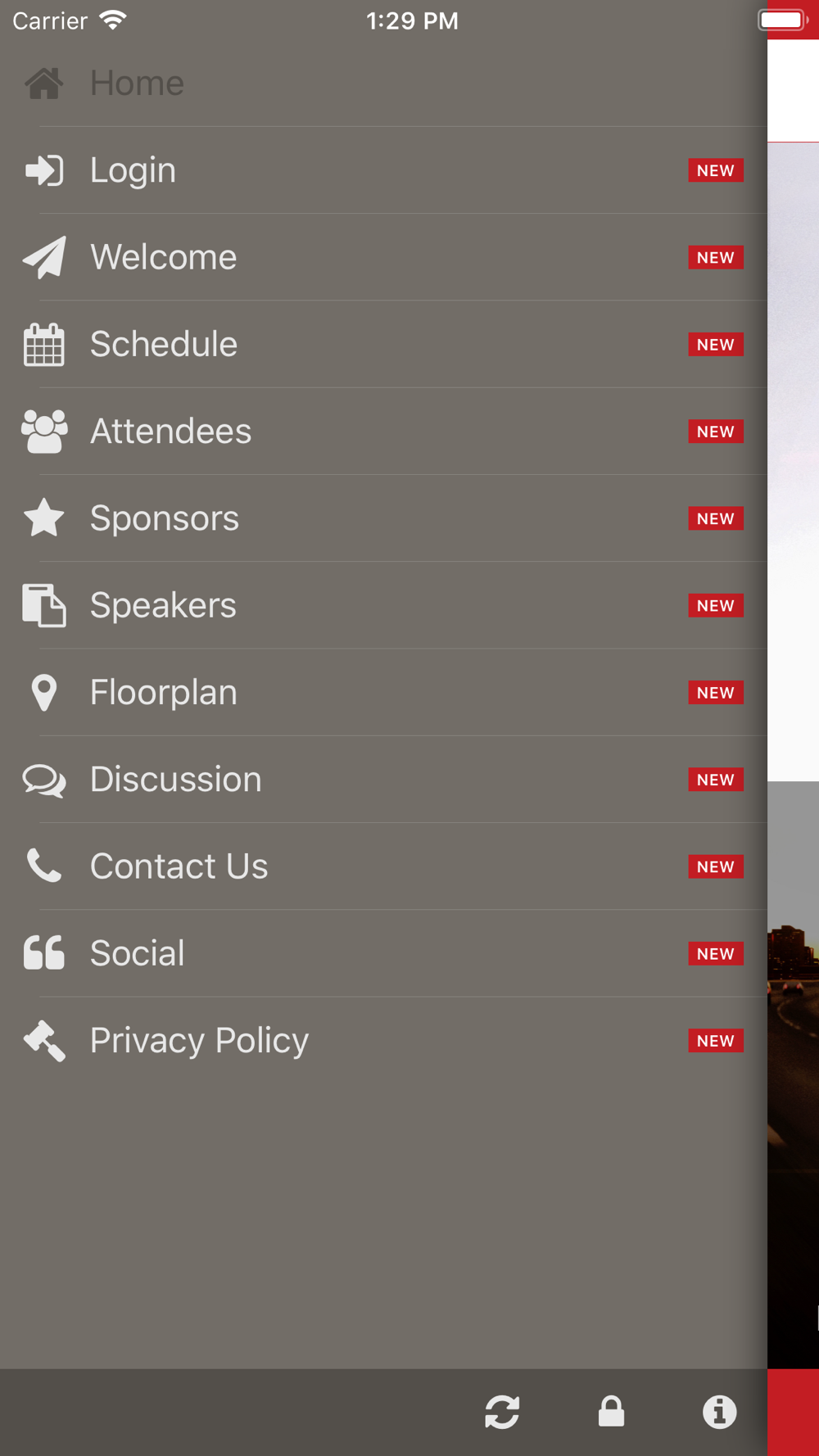Select Sponsors from the menu
Image resolution: width=819 pixels, height=1456 pixels.
(383, 518)
